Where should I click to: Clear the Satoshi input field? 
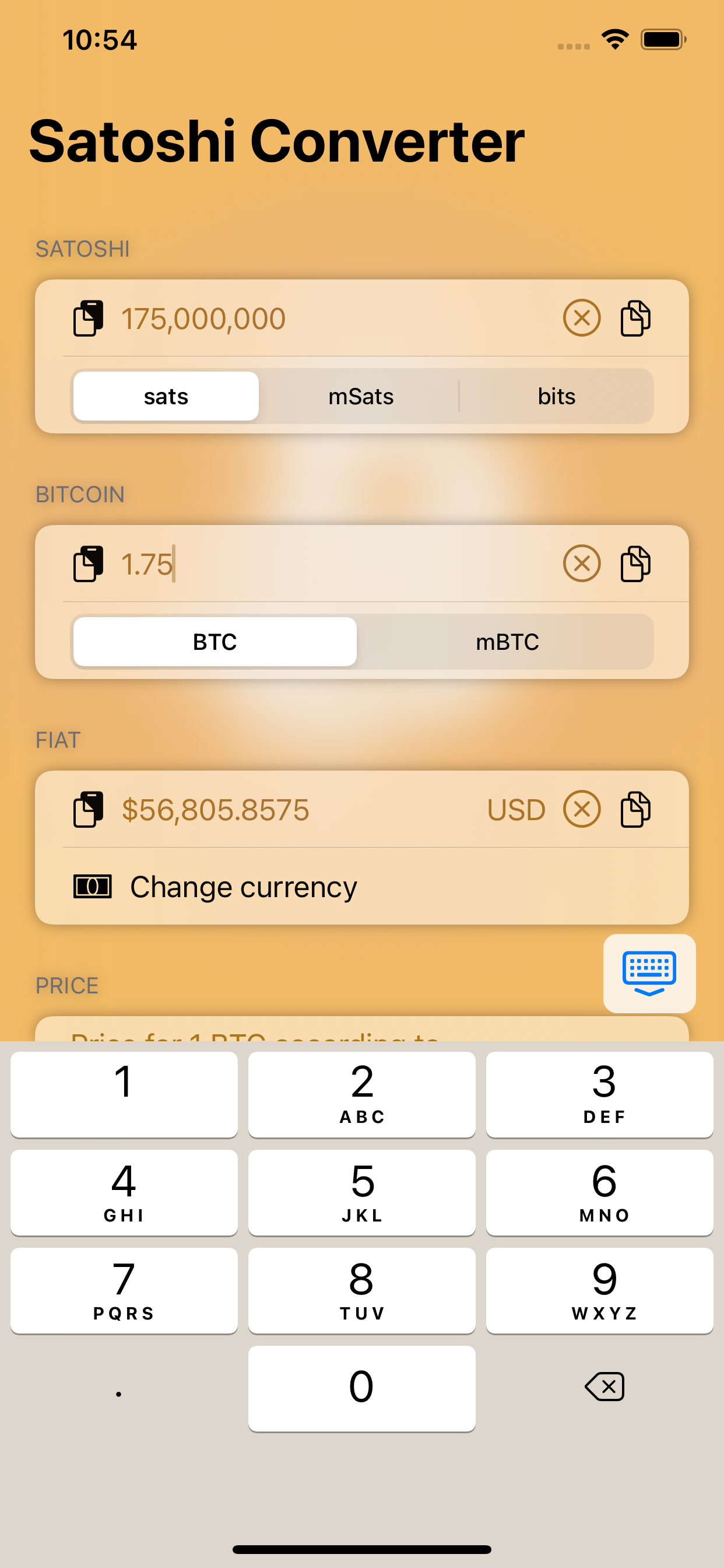581,317
